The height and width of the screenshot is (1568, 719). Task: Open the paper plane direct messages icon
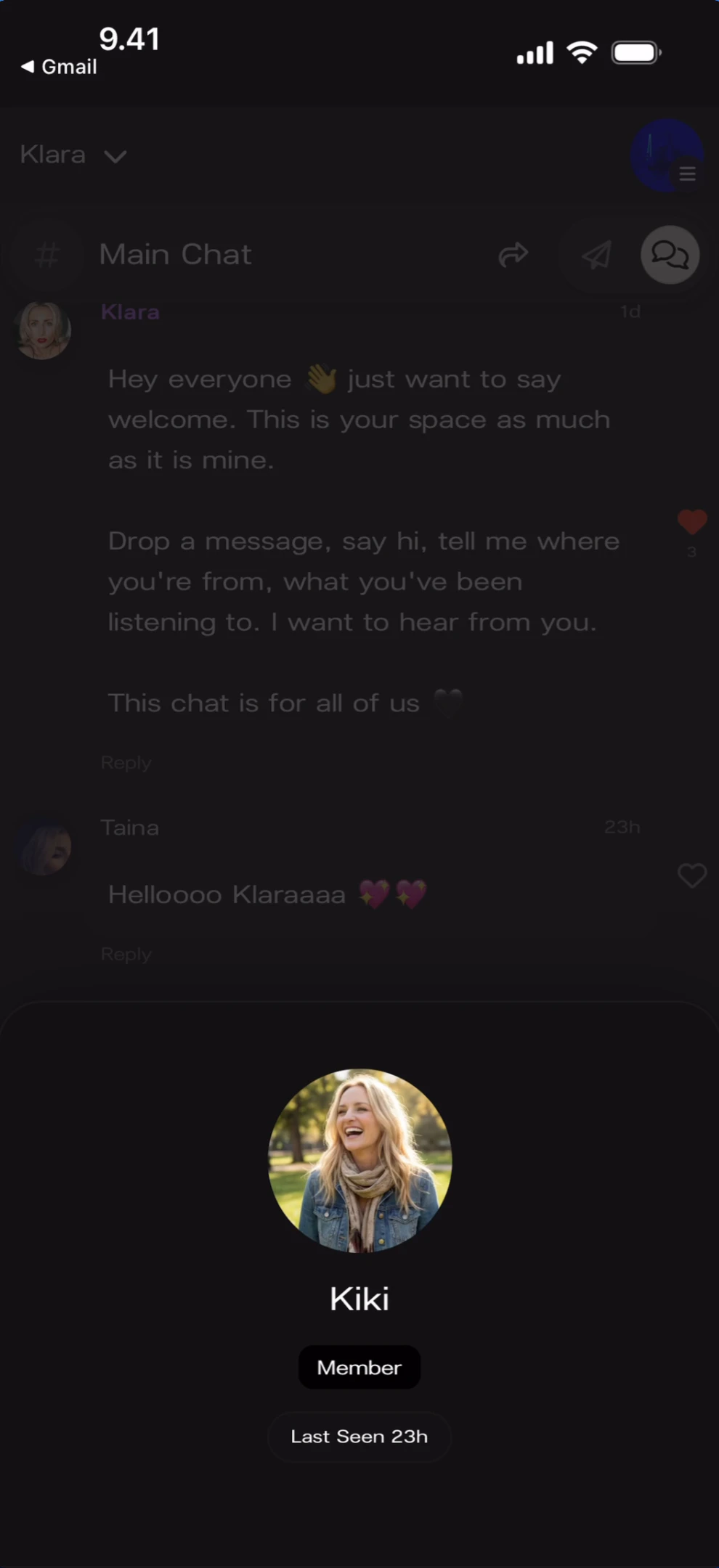click(x=597, y=255)
